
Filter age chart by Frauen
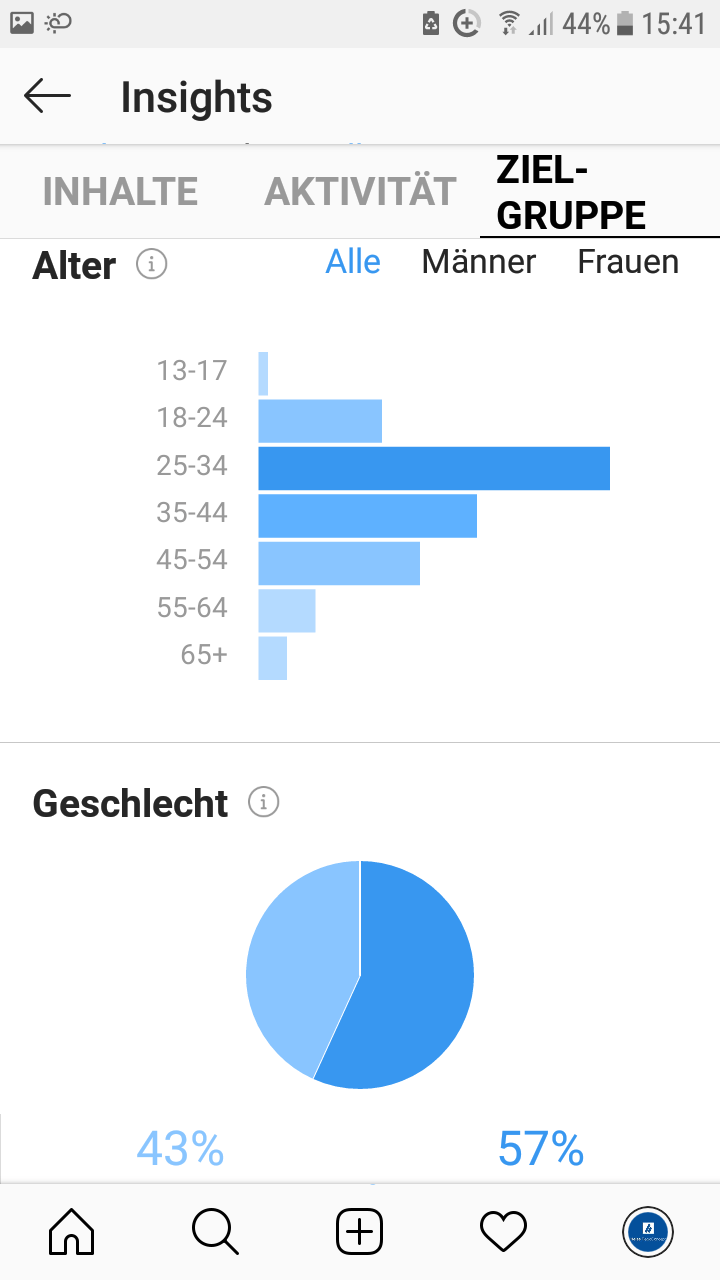[x=628, y=262]
